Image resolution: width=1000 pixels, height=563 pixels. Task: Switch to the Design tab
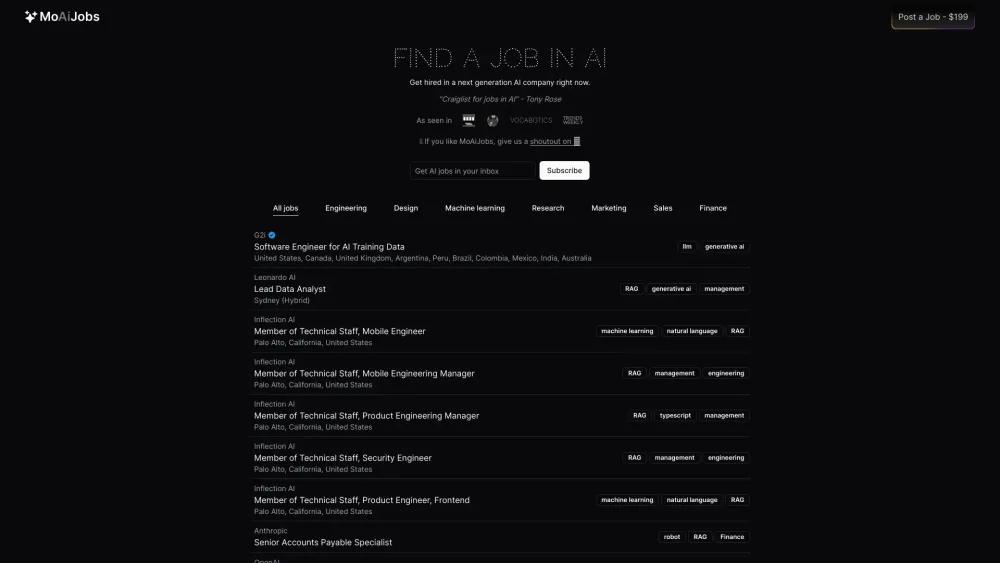pos(406,208)
